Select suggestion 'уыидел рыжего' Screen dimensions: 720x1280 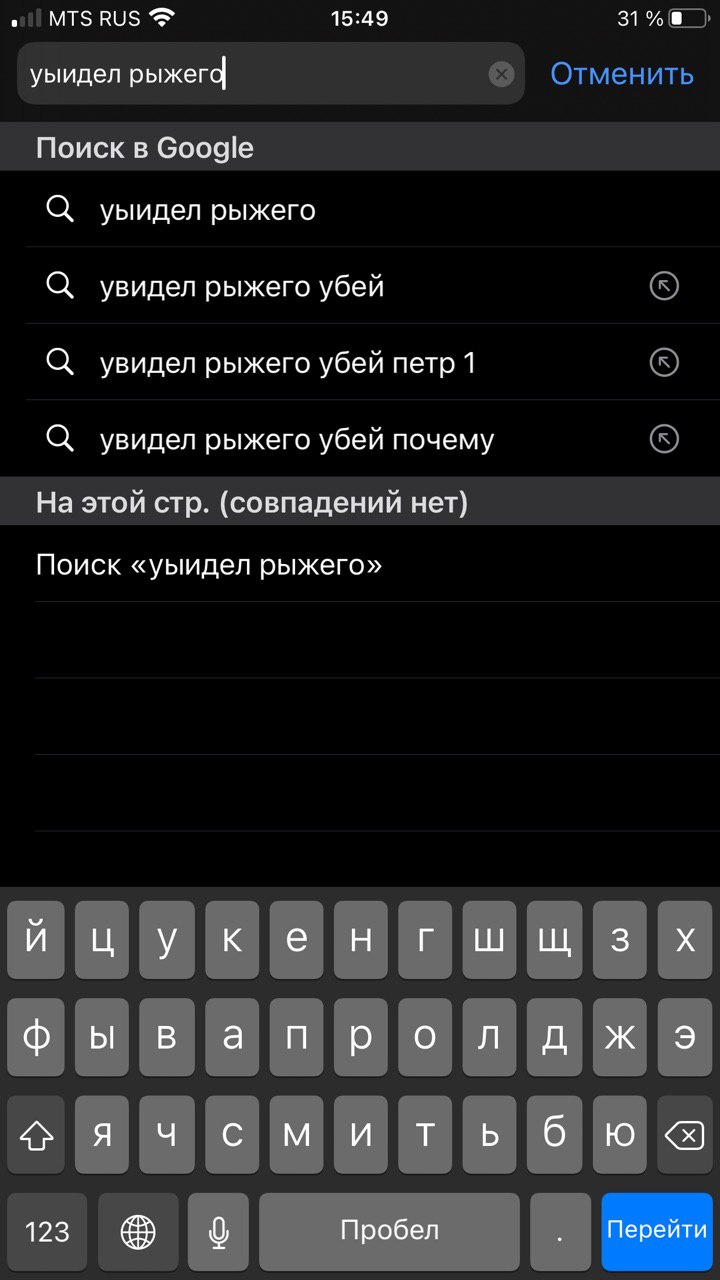(x=208, y=210)
